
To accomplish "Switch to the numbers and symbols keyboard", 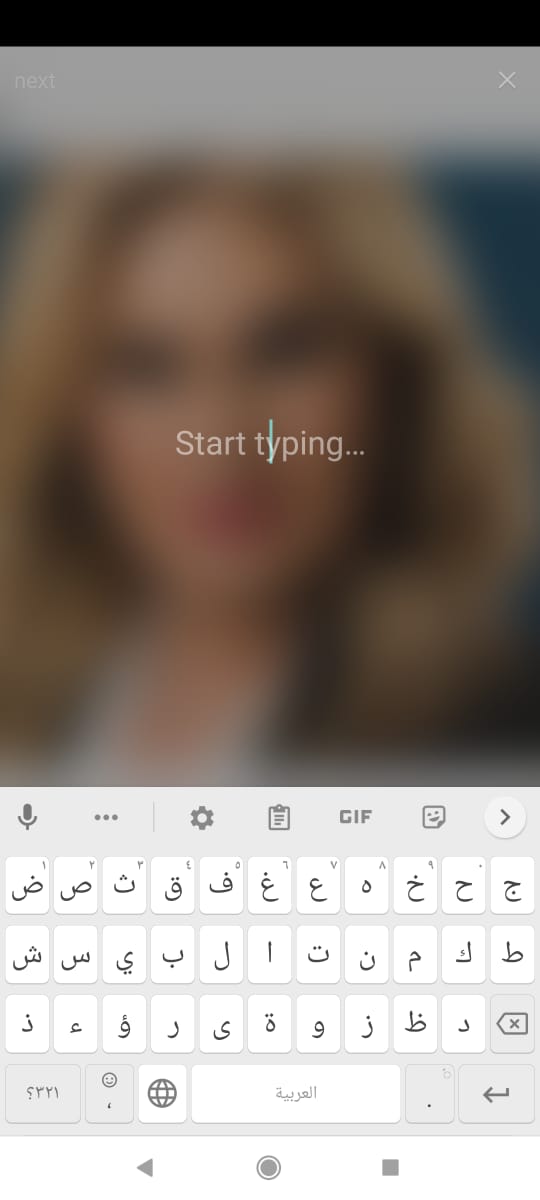I will click(x=43, y=1094).
